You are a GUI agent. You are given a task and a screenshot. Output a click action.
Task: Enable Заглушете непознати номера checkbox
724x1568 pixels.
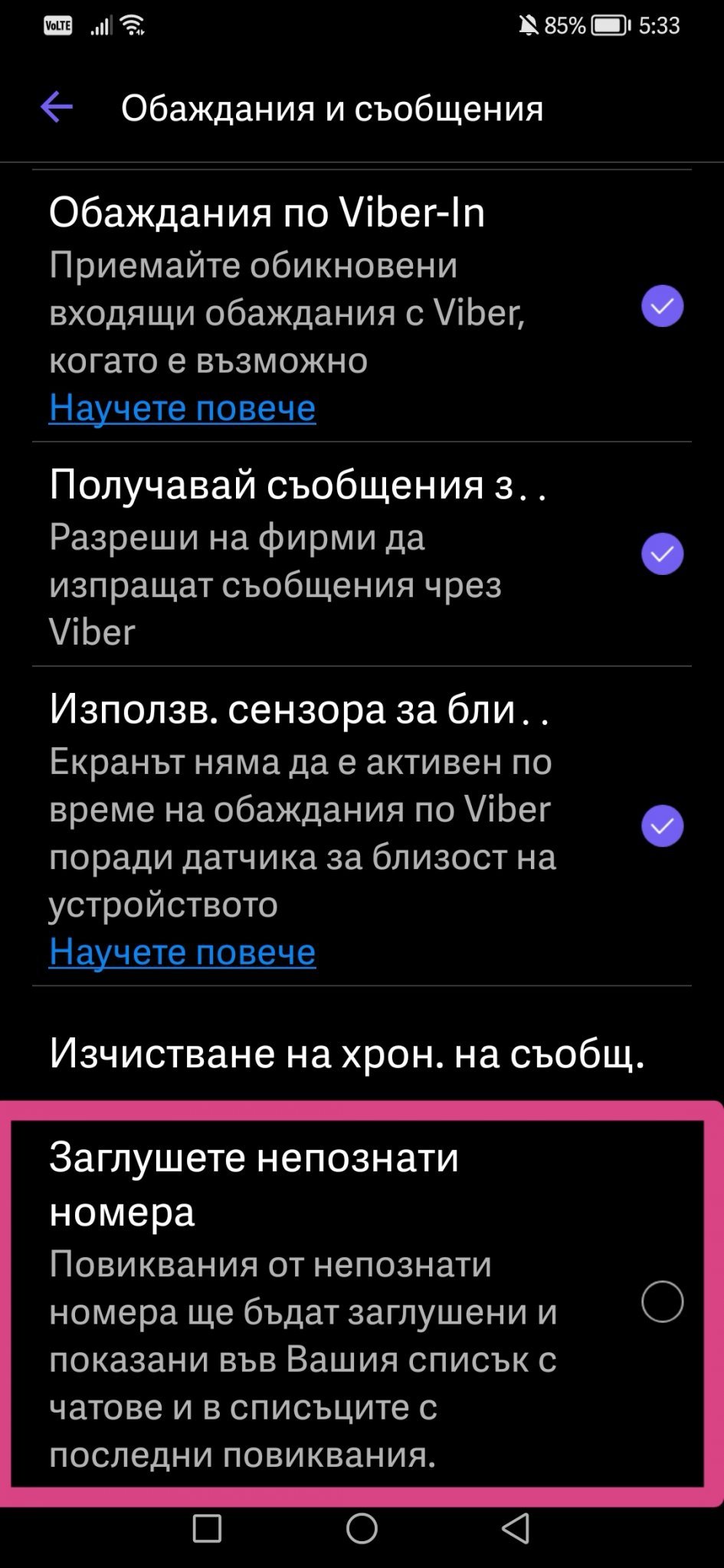tap(661, 1302)
